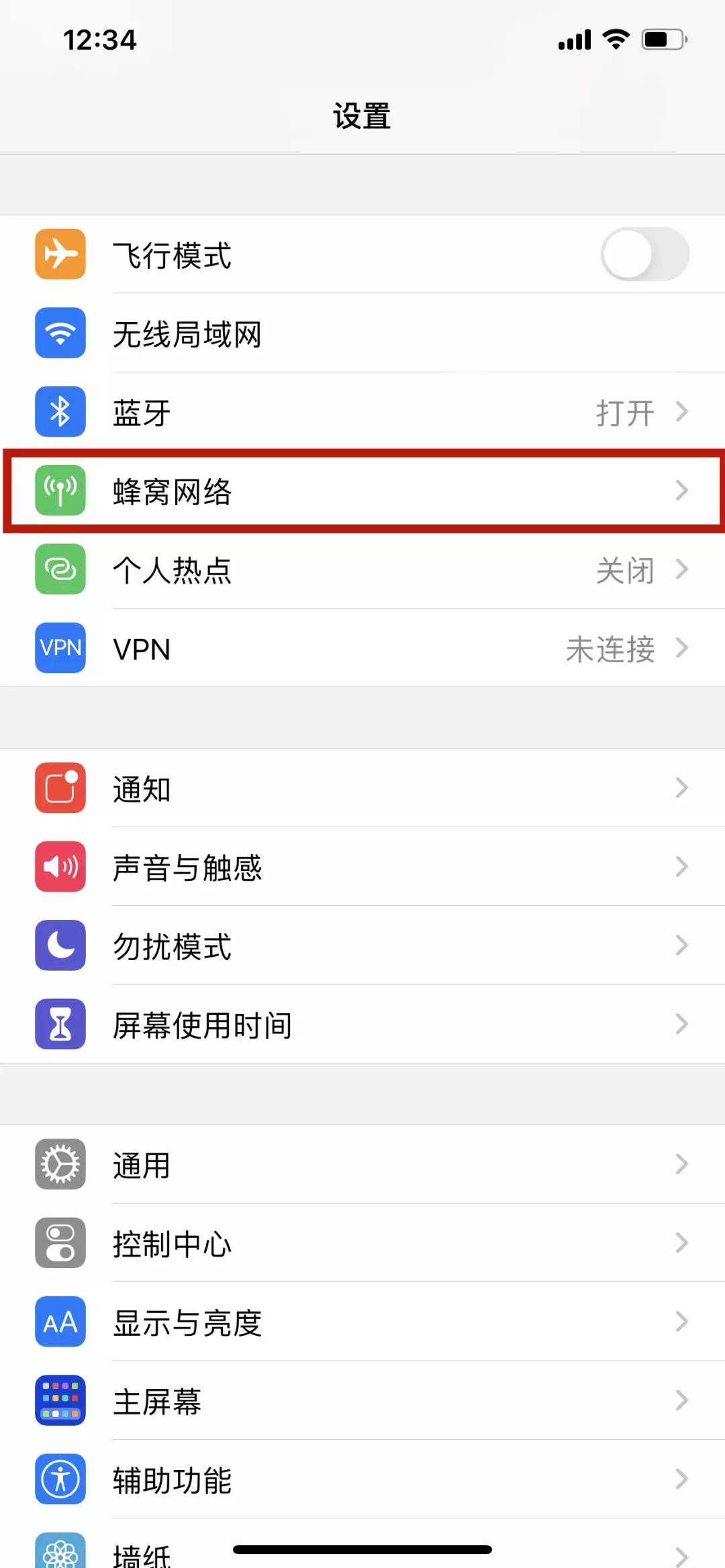This screenshot has height=1568, width=725.
Task: Tap the blue VPN icon
Action: [x=60, y=648]
